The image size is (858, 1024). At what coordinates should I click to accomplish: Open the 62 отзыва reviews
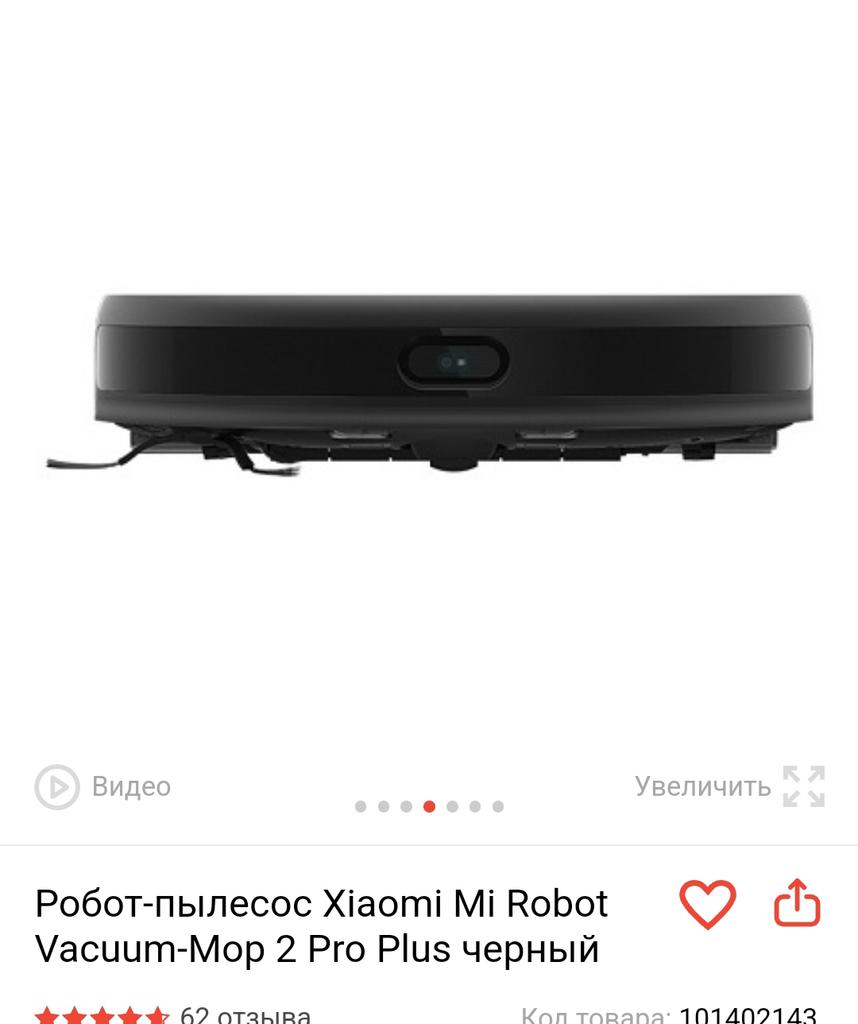pos(245,1014)
